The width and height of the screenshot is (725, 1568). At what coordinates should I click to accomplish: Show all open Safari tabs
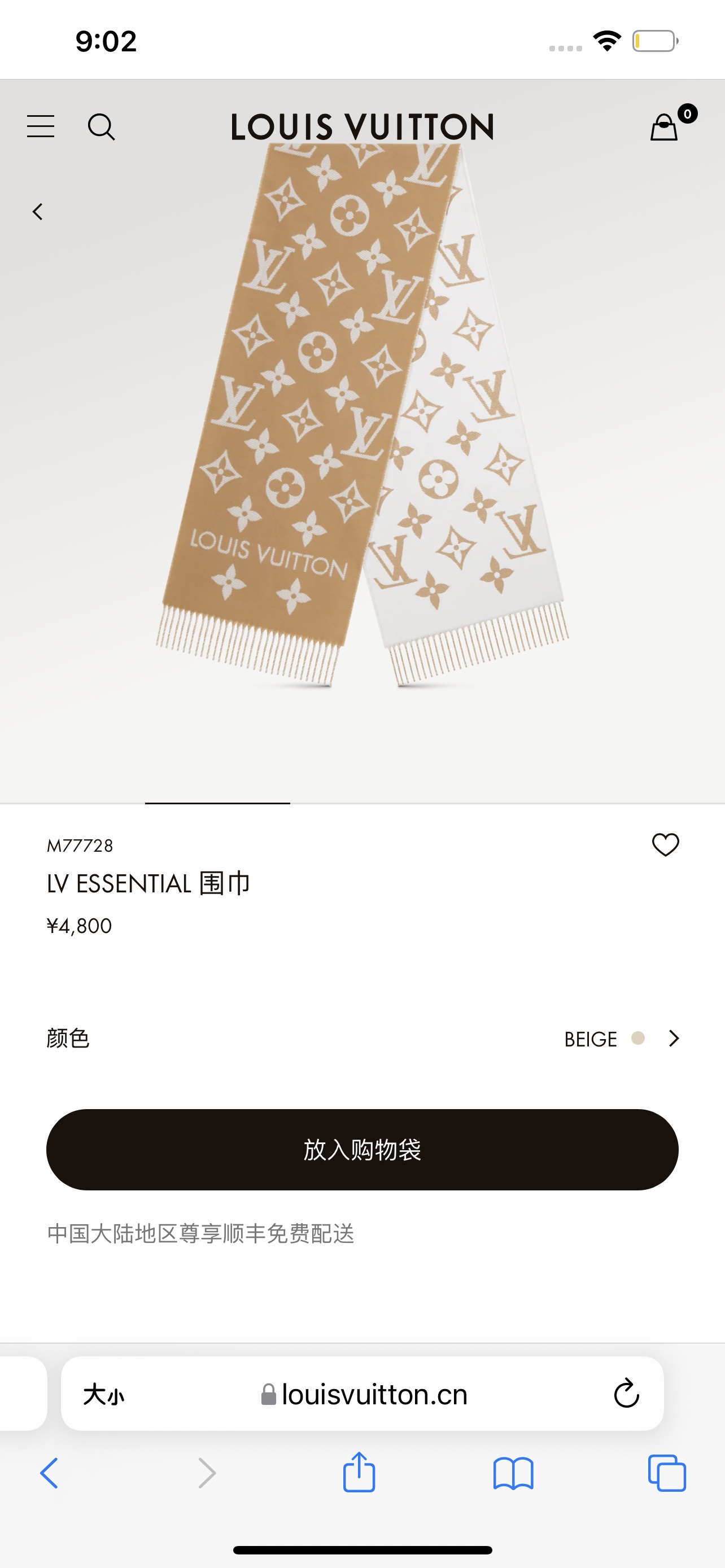click(x=667, y=1473)
